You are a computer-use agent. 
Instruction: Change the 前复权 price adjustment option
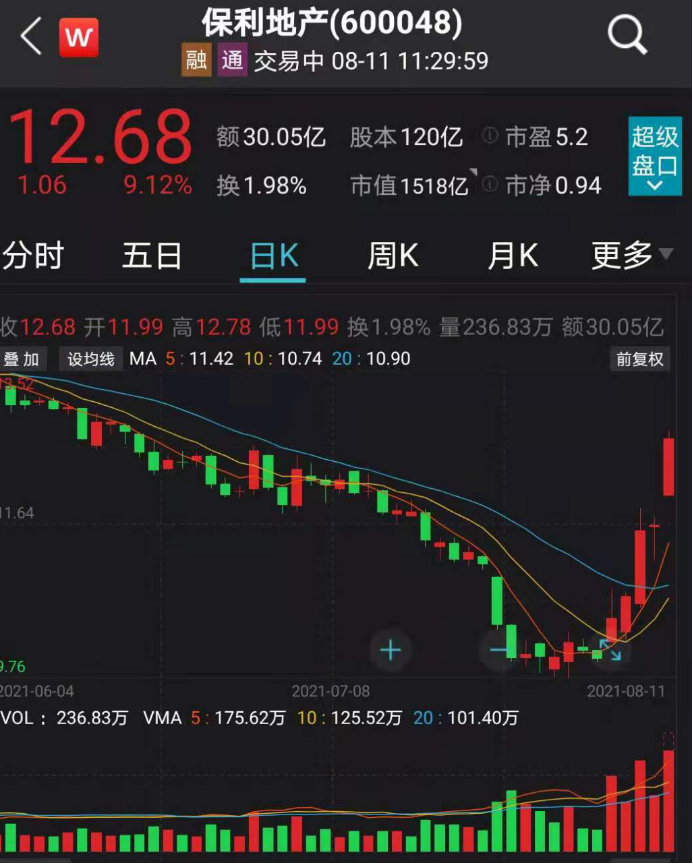coord(640,359)
